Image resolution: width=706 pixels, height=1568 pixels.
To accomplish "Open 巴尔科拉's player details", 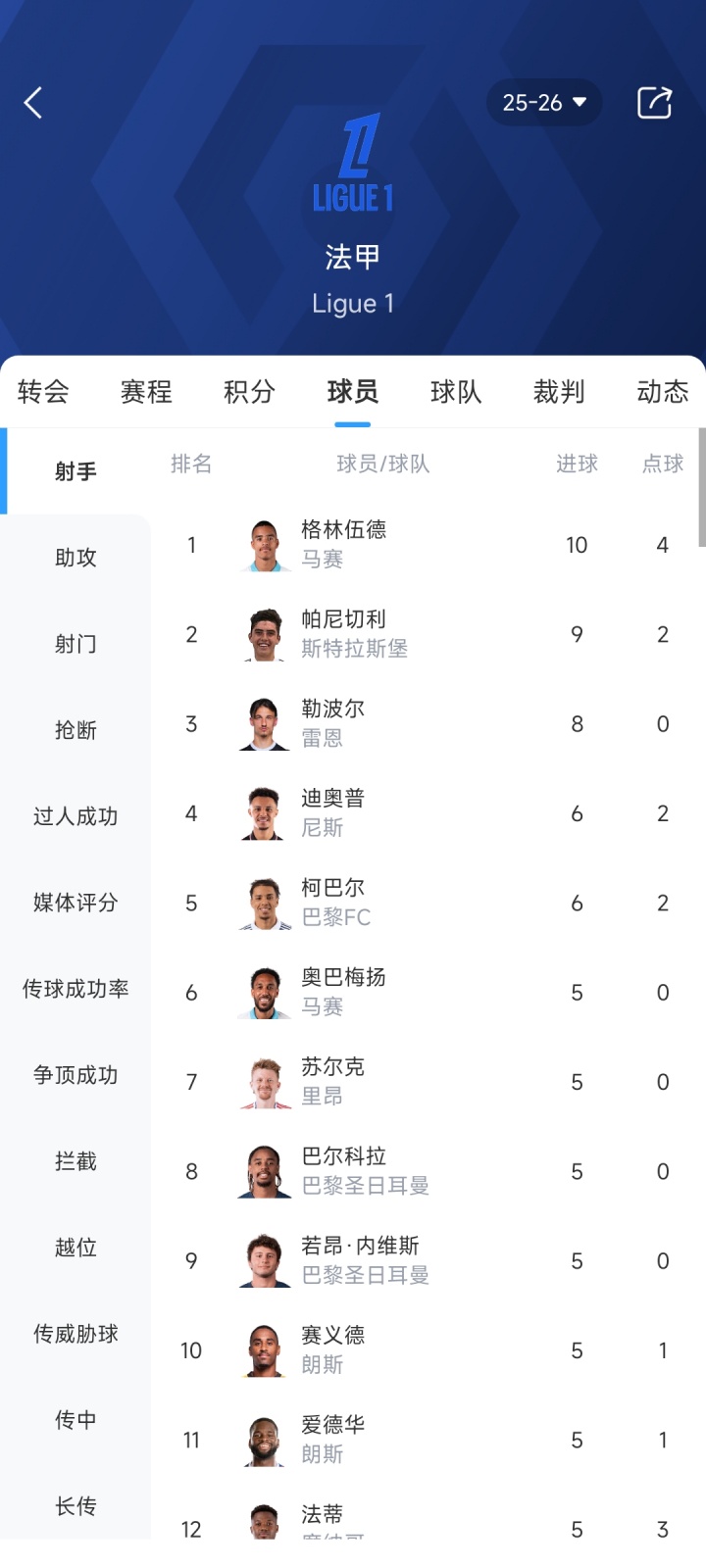I will (x=363, y=1171).
